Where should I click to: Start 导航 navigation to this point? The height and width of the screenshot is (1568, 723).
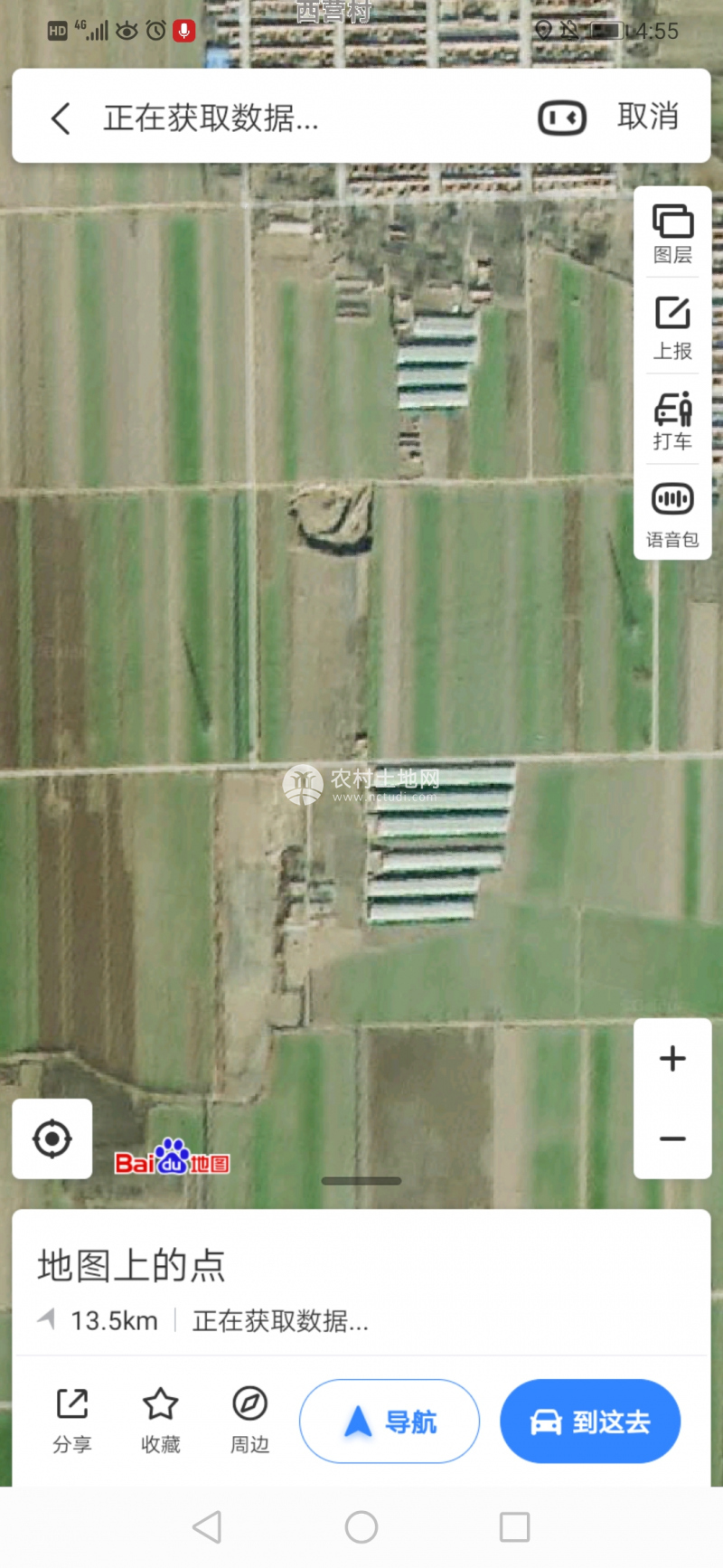(390, 1422)
